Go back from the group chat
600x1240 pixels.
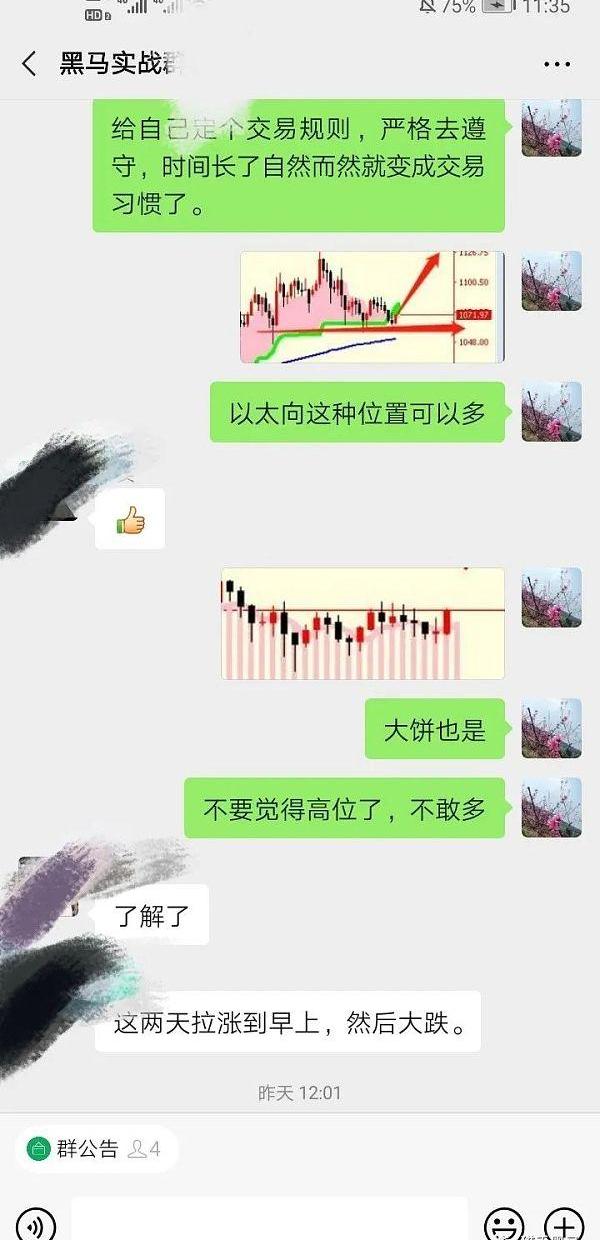coord(29,64)
